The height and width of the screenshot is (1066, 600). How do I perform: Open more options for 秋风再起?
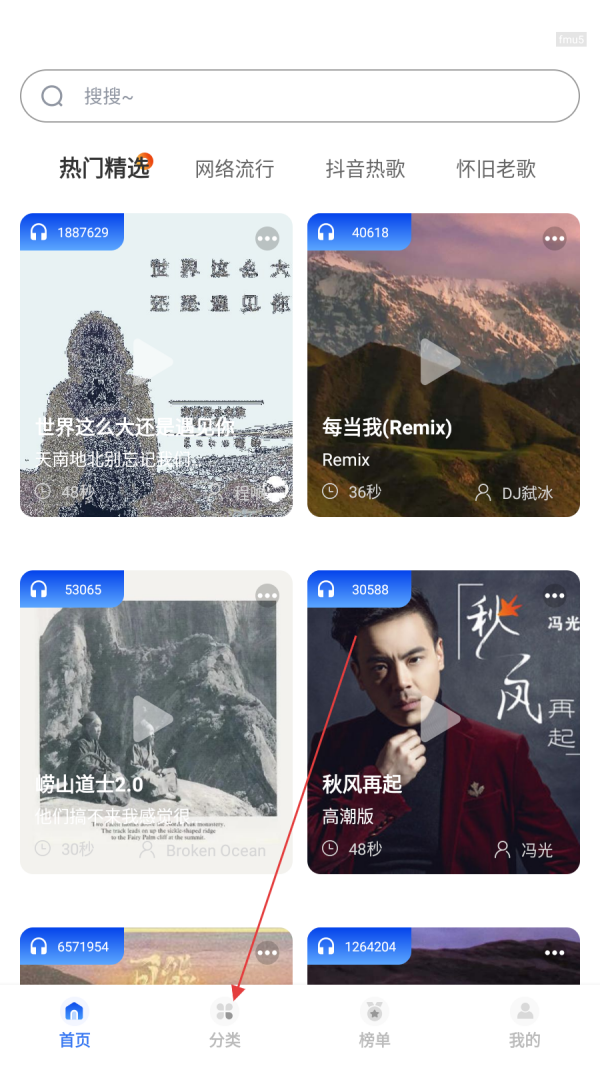(x=554, y=595)
